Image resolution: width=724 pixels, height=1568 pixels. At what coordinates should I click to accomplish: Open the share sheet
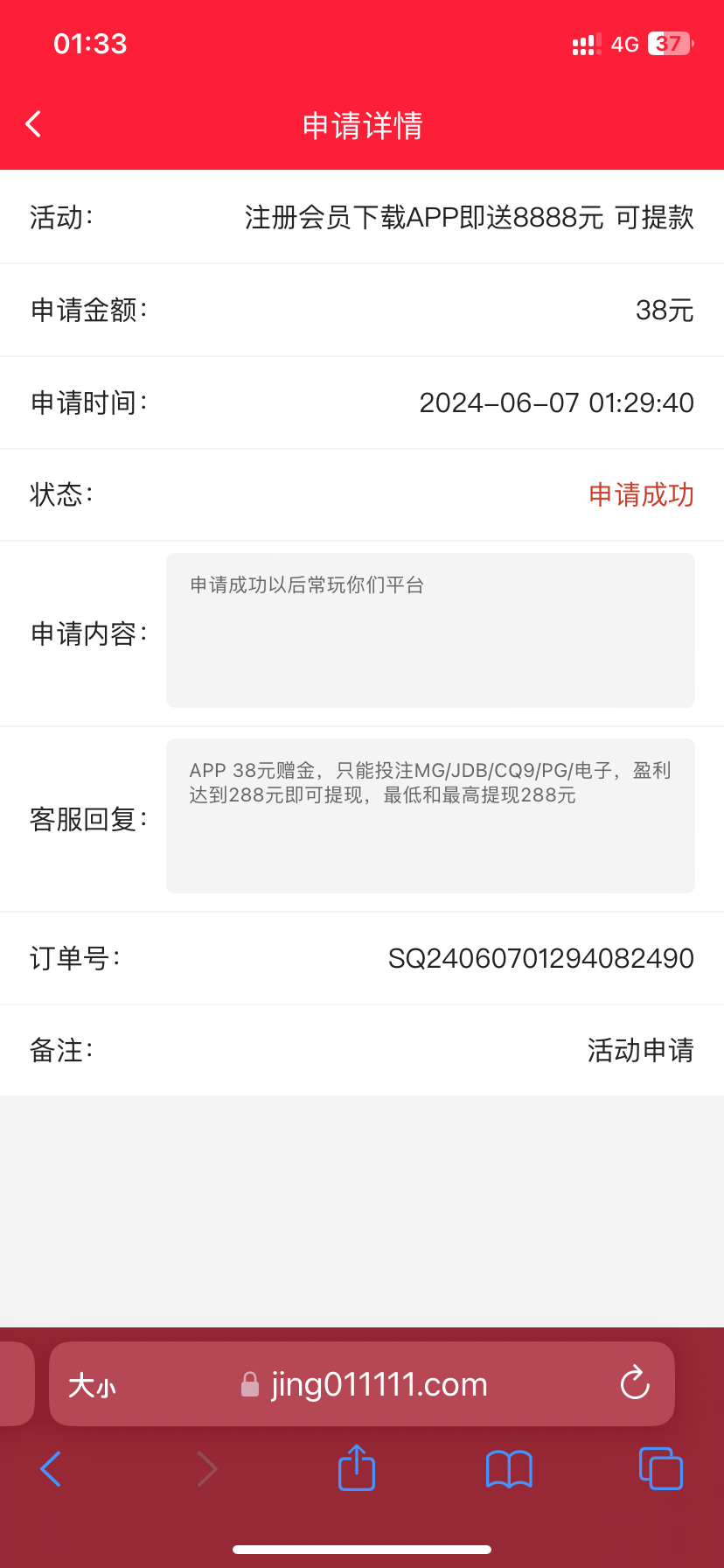[357, 1467]
